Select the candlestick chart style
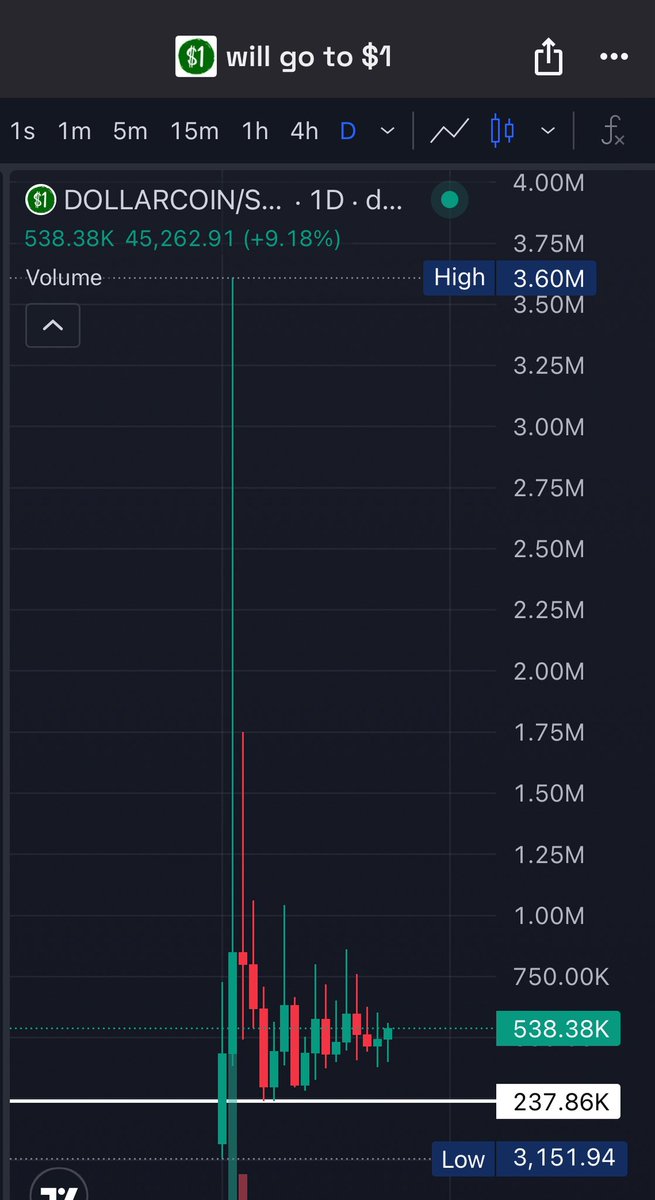The height and width of the screenshot is (1200, 655). 502,131
